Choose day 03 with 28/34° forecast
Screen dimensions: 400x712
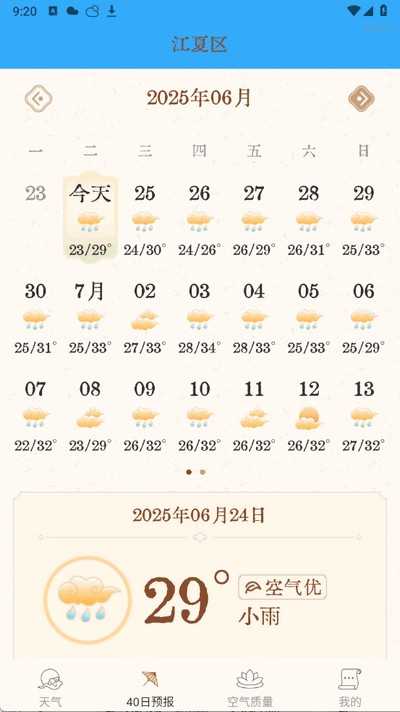point(200,318)
